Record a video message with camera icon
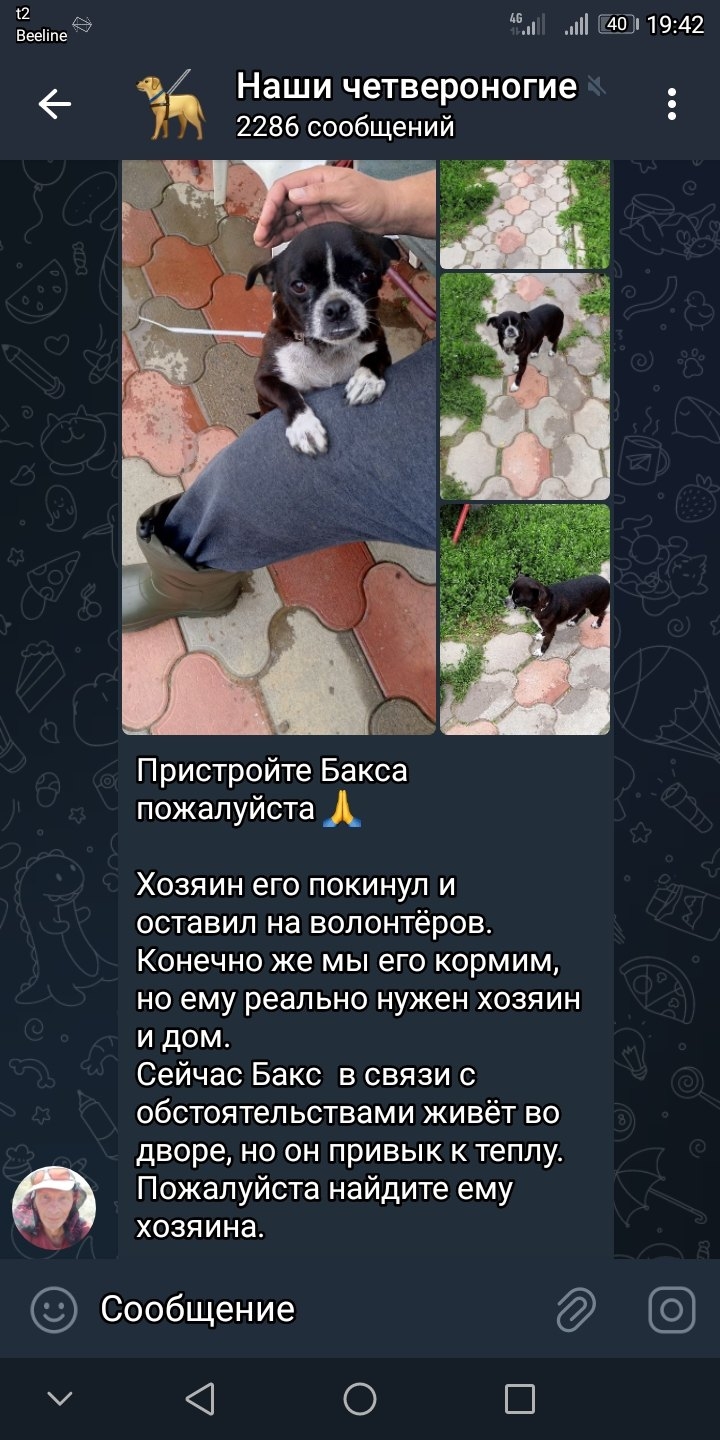Screen dimensions: 720x1440 pyautogui.click(x=671, y=1309)
